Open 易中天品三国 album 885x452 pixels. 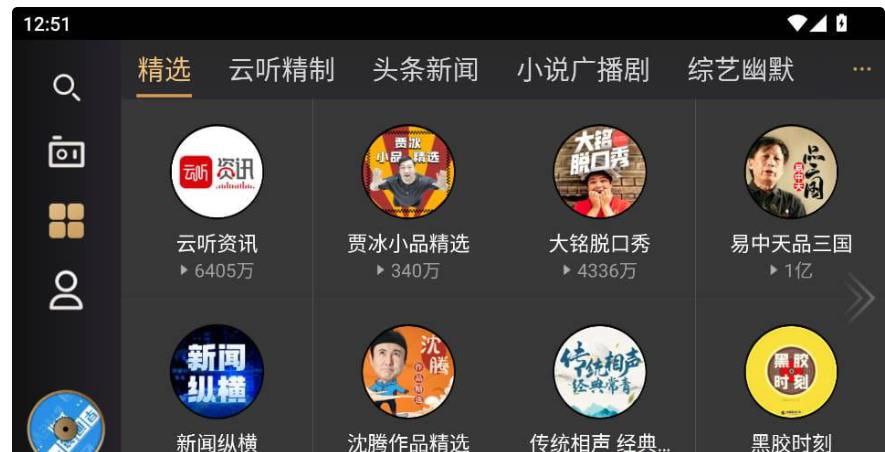point(791,172)
